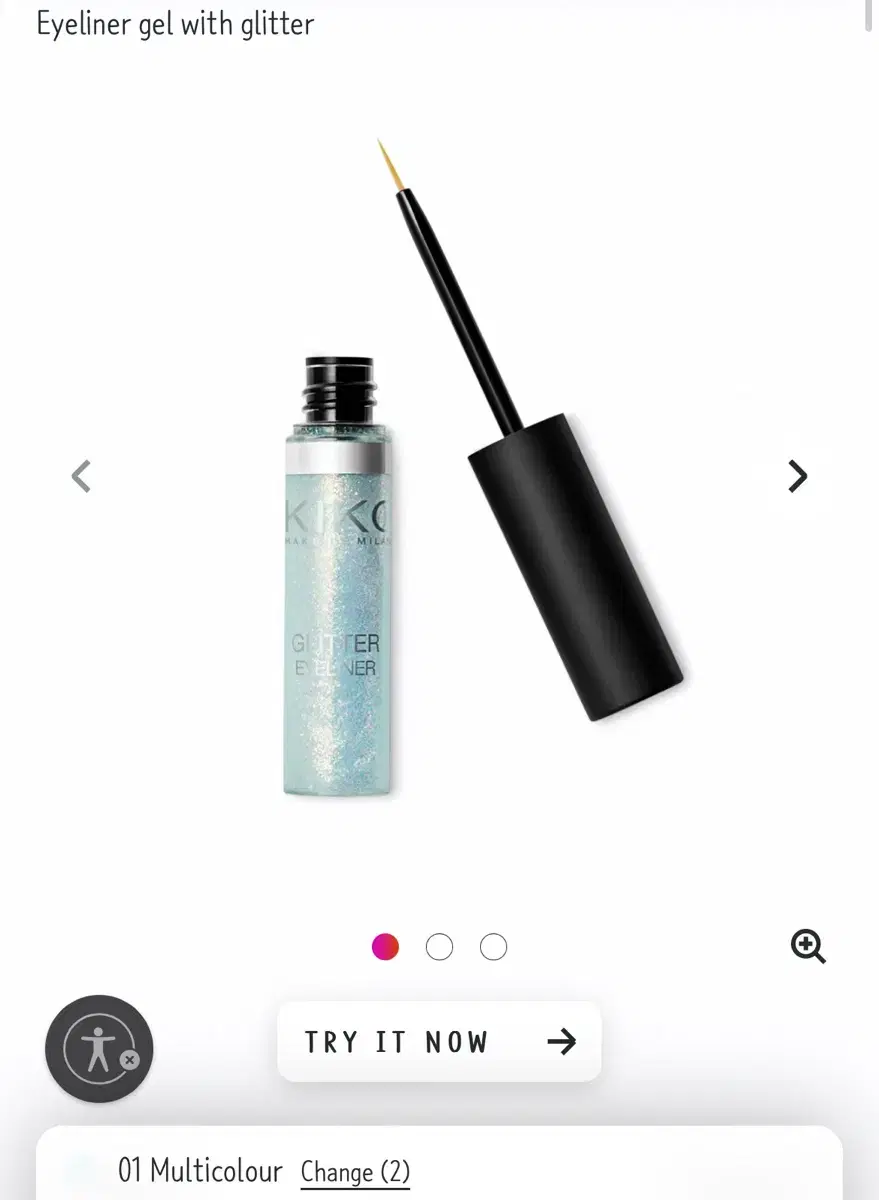Select the second carousel dot

tap(439, 946)
